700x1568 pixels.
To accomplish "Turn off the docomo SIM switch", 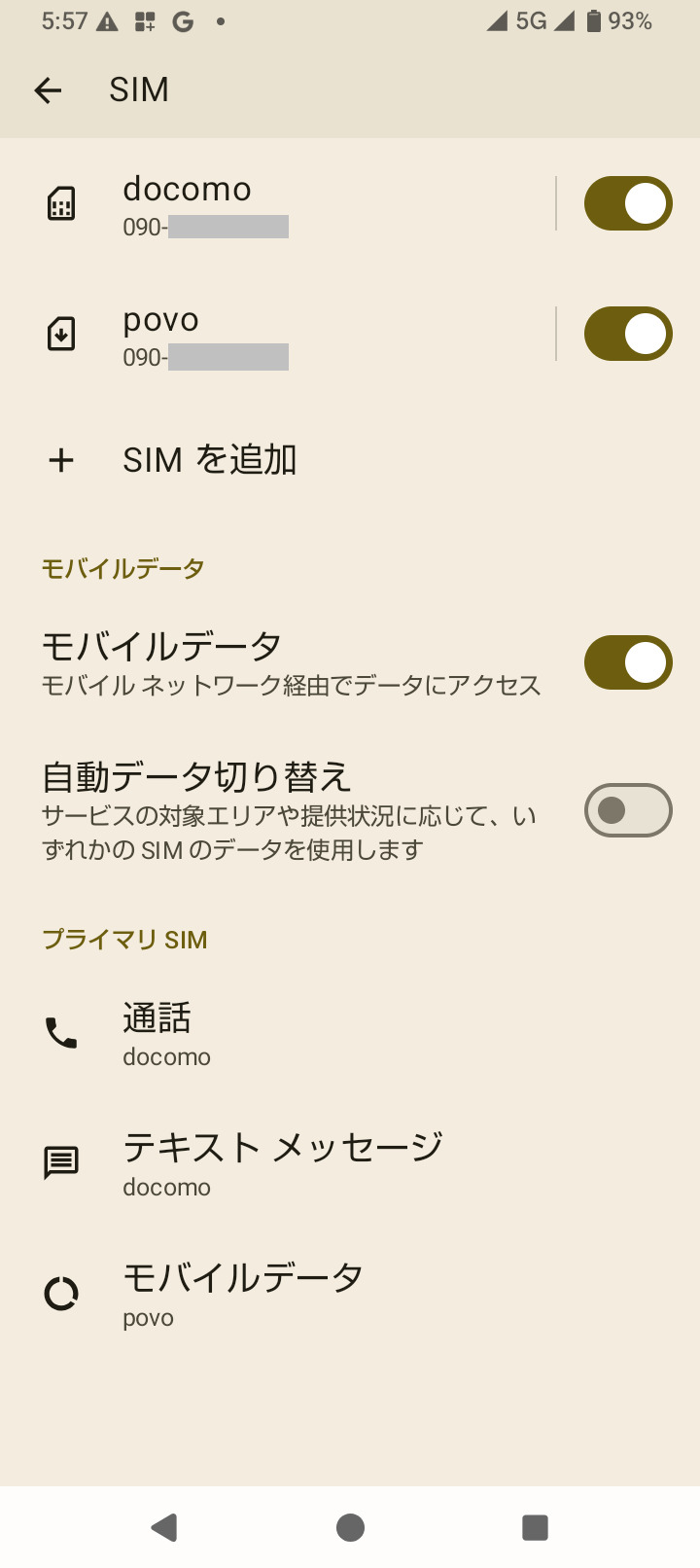I will (x=628, y=203).
